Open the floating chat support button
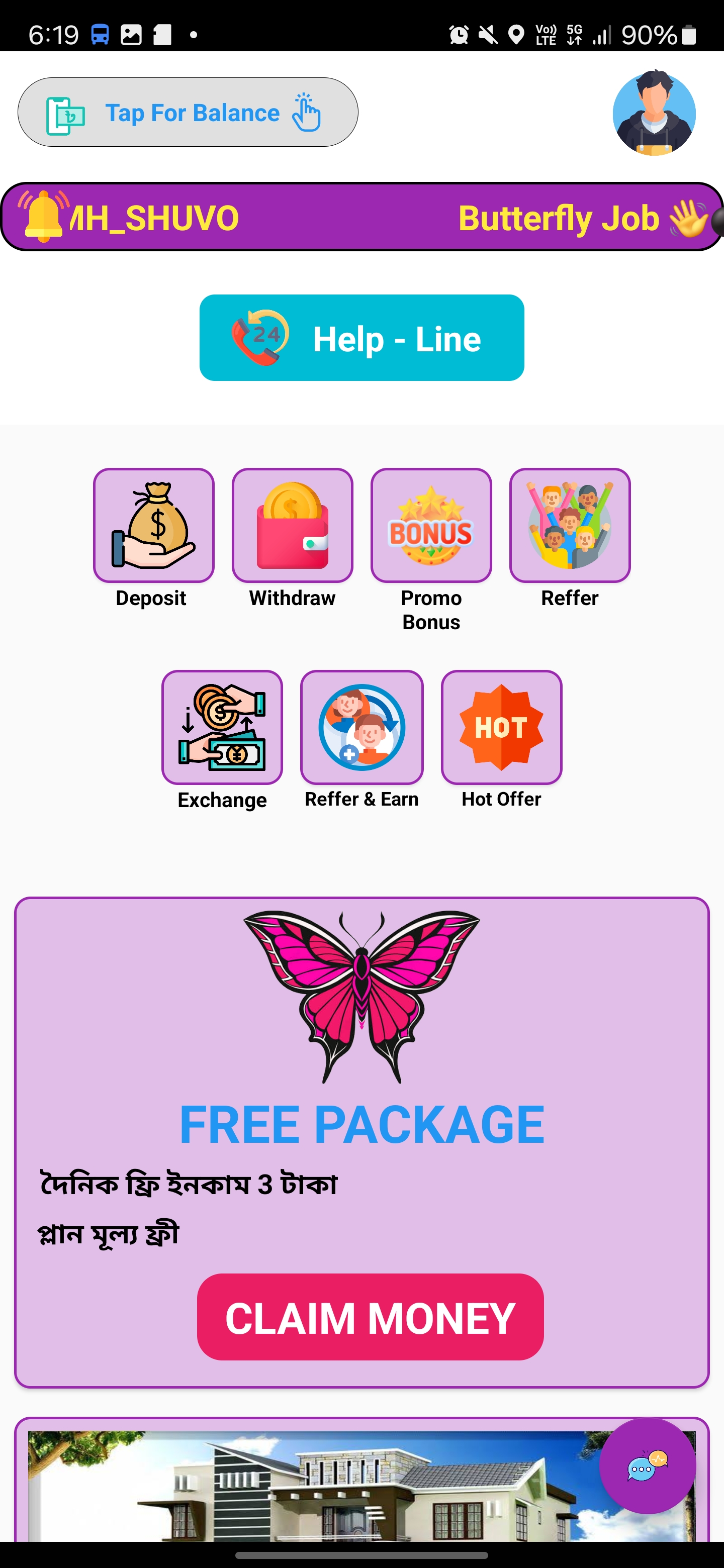The width and height of the screenshot is (724, 1568). (647, 1466)
